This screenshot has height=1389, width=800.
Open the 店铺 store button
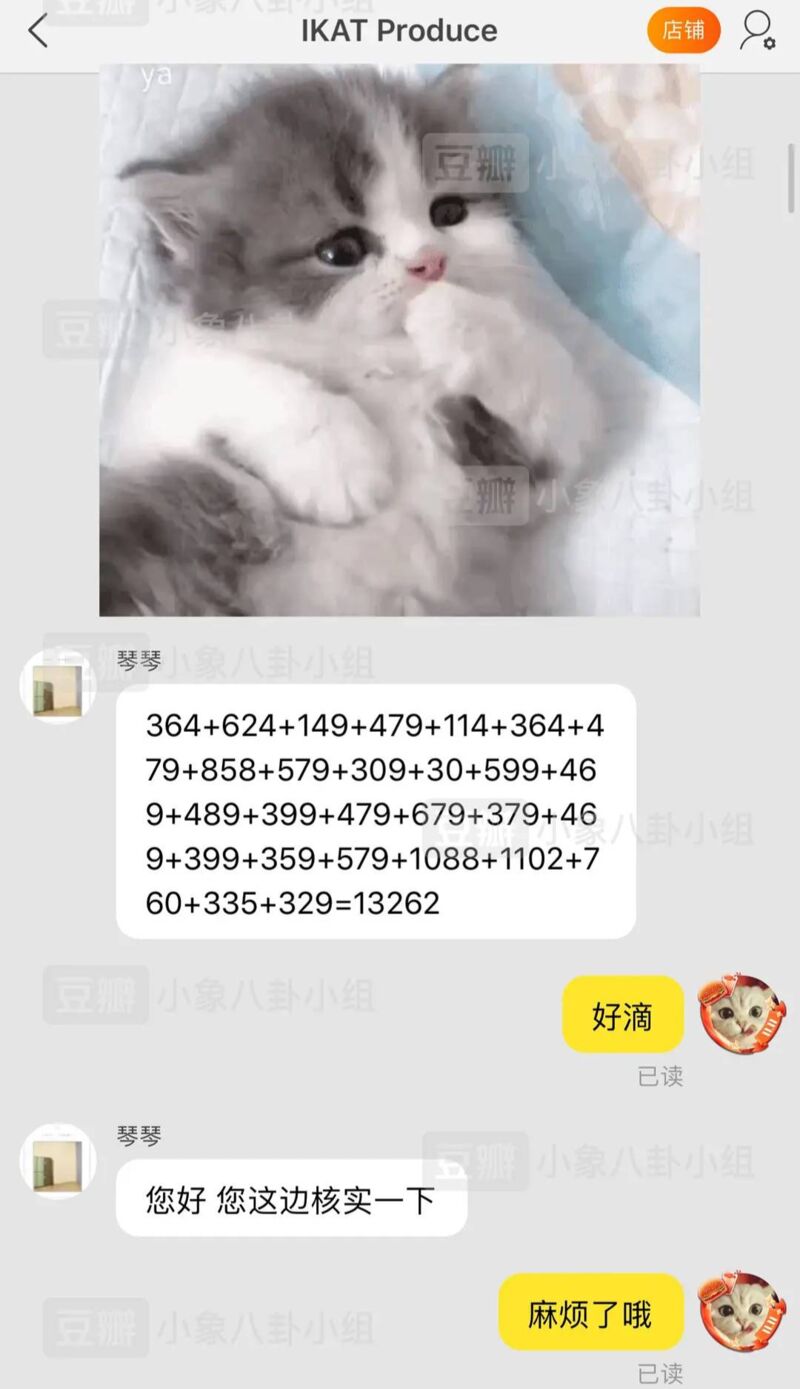point(683,31)
